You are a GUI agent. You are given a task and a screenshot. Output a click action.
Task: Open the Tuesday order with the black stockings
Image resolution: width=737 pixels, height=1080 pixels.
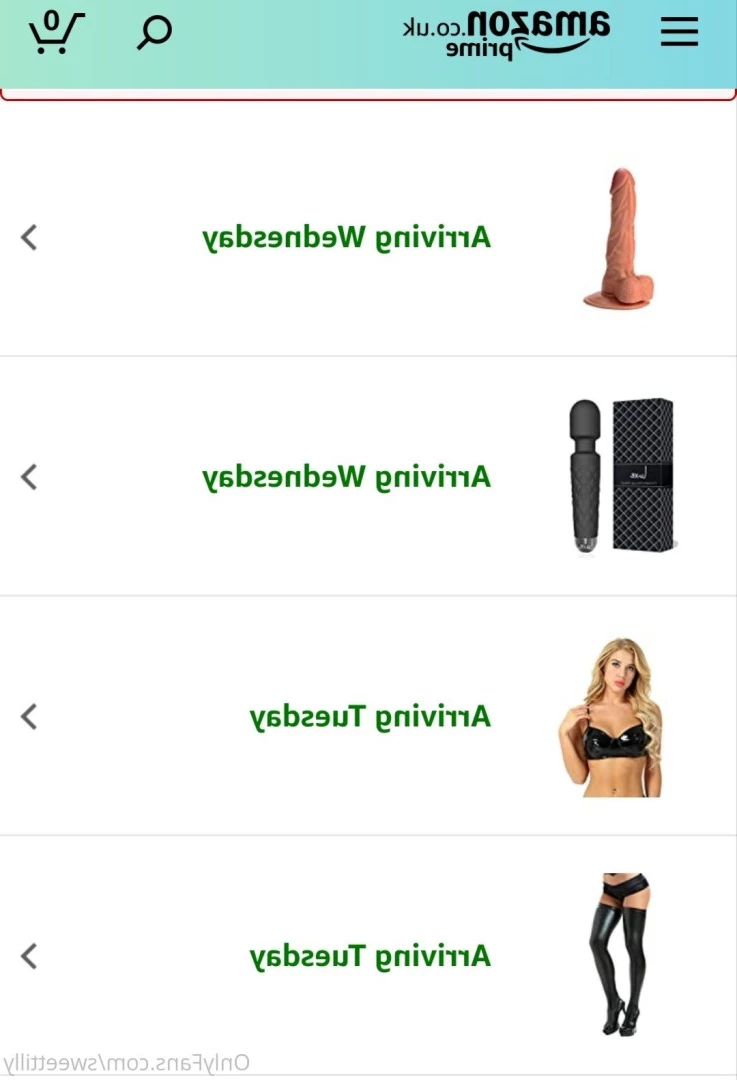pos(369,956)
